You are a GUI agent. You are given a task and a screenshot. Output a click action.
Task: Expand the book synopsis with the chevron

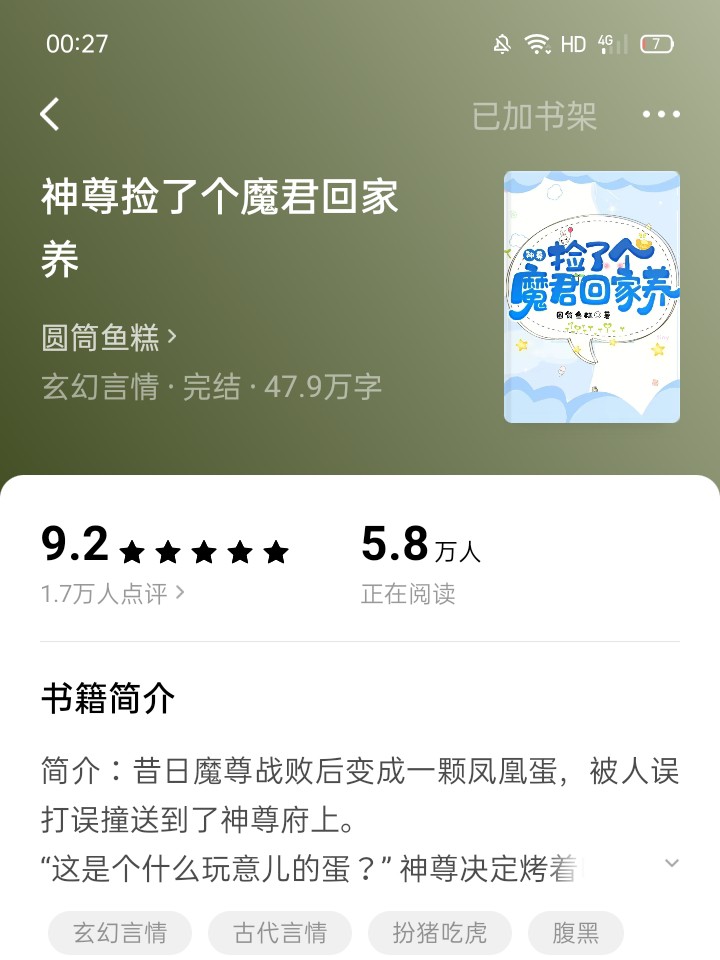click(672, 863)
